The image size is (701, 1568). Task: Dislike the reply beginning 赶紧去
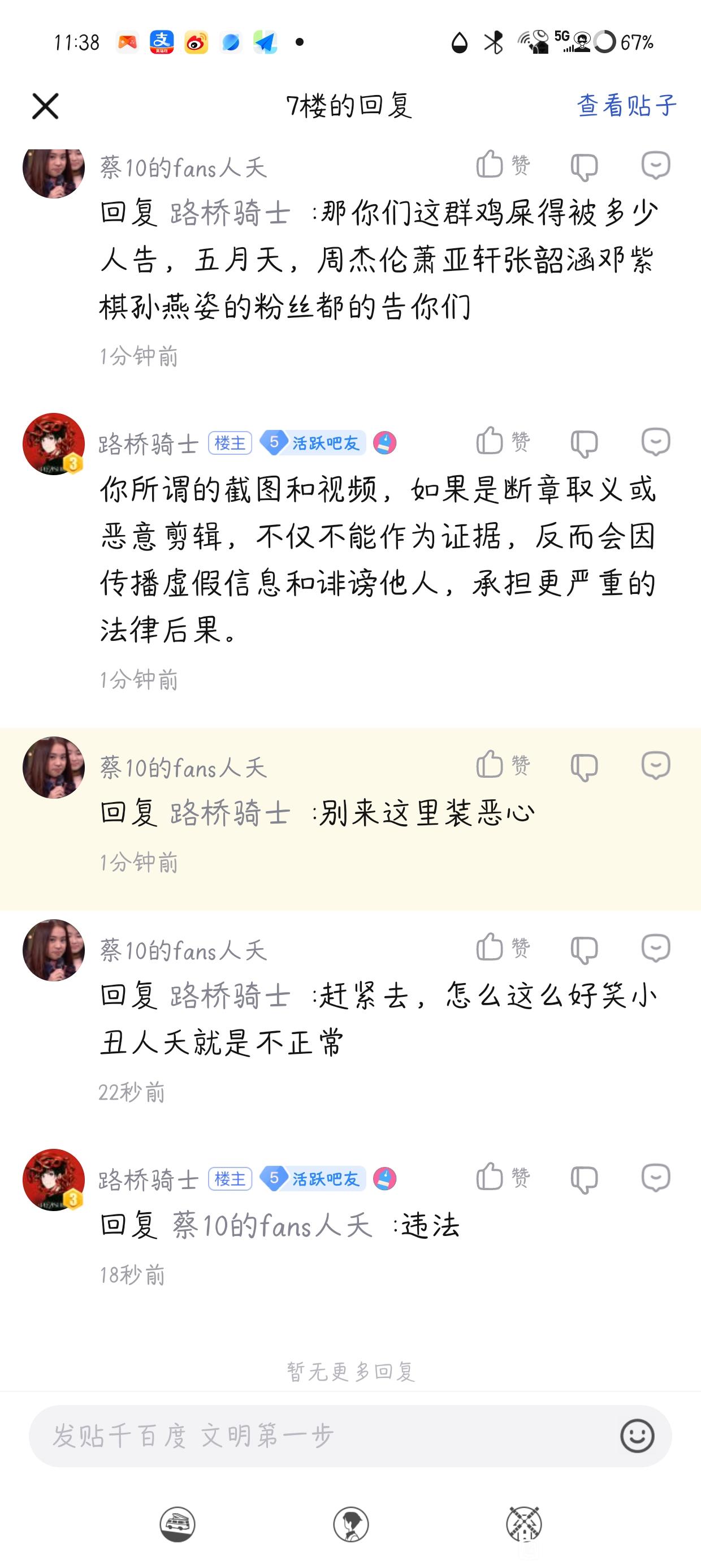coord(584,950)
